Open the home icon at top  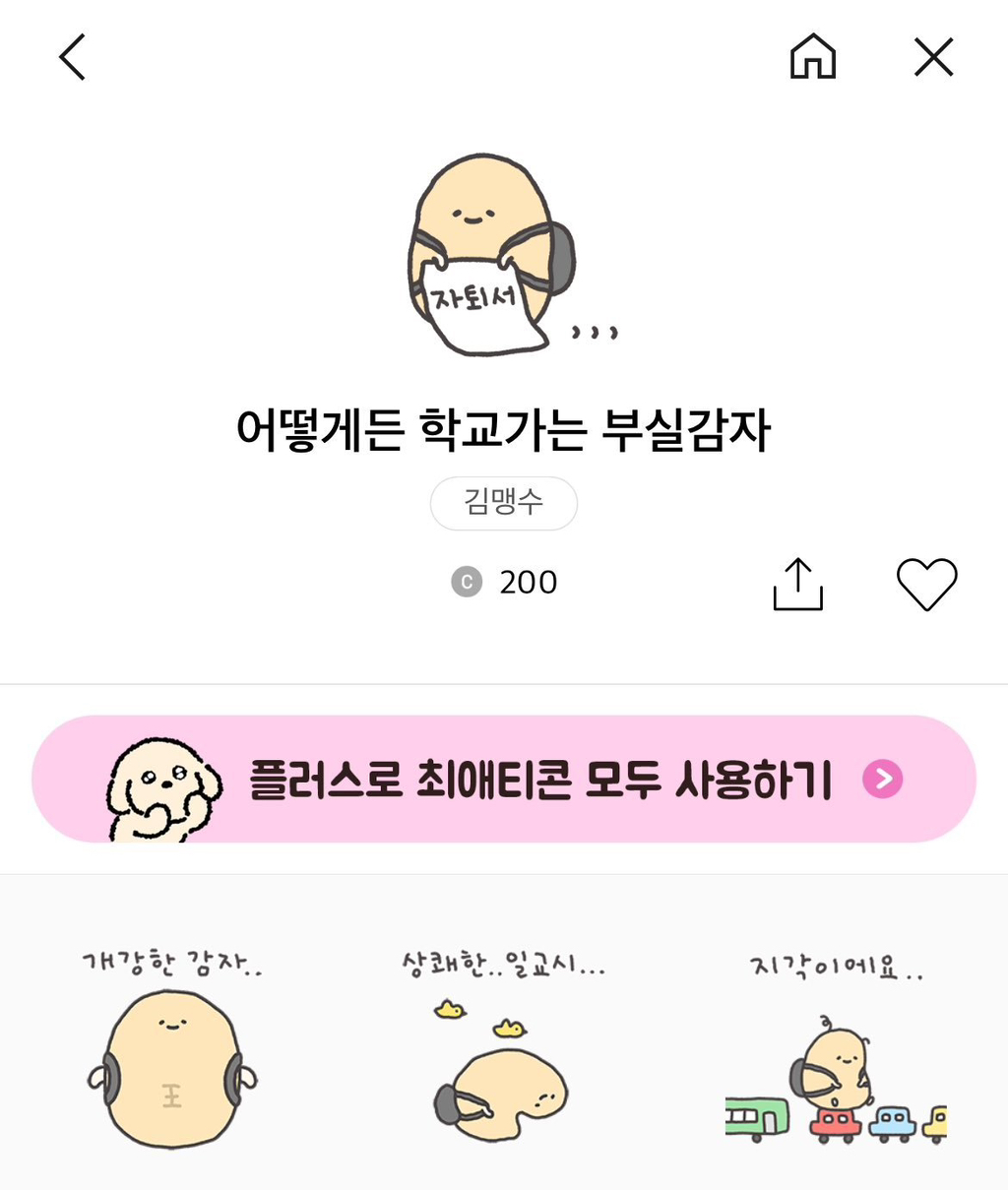(x=813, y=56)
